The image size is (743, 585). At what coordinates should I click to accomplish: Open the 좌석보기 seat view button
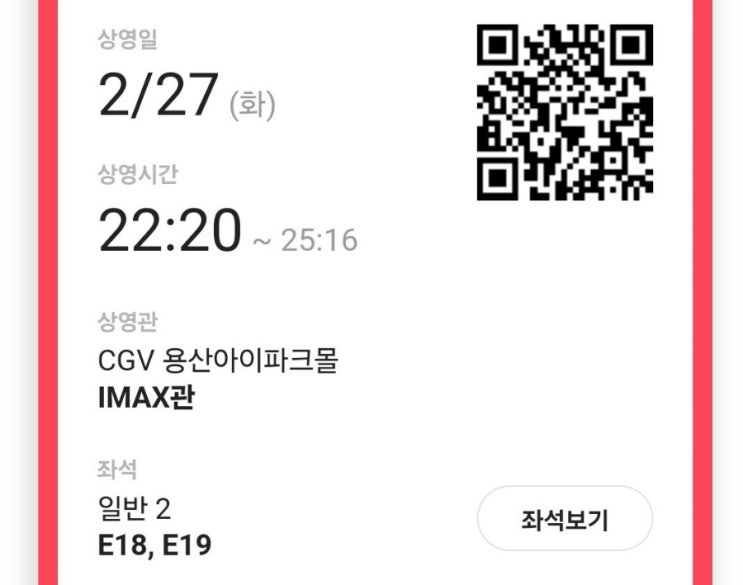coord(564,519)
